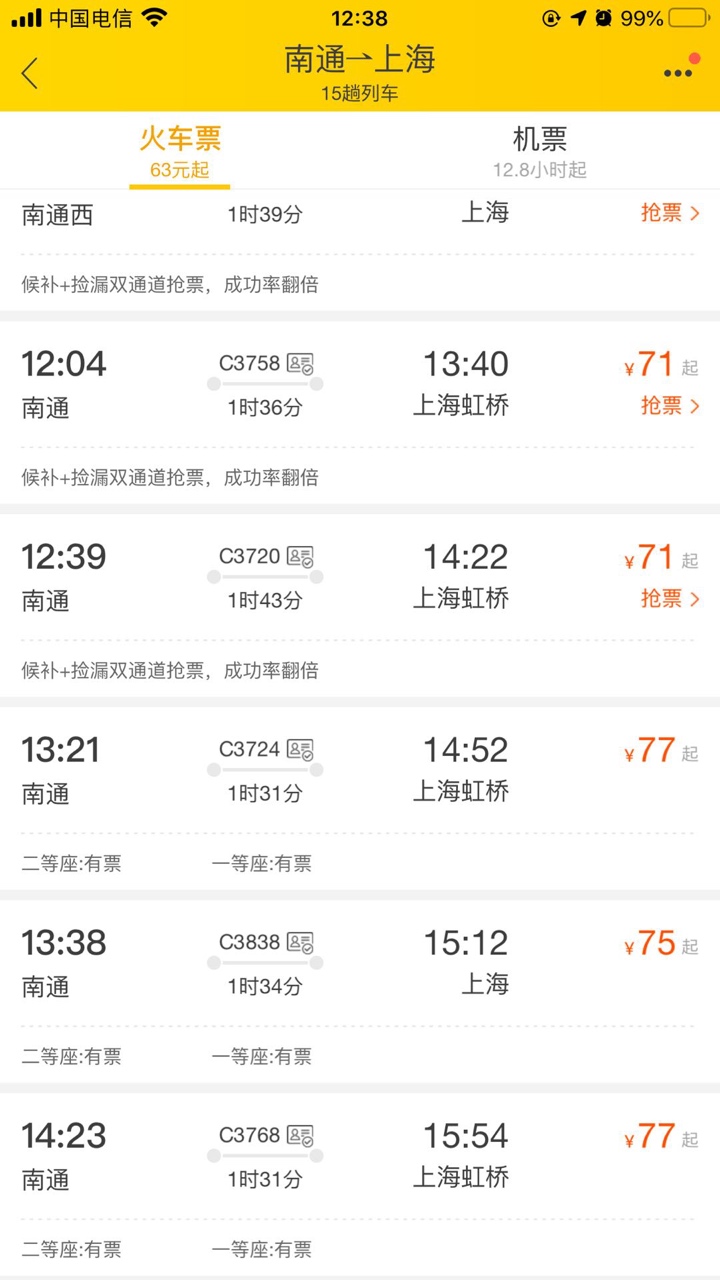Screen dimensions: 720x1280
Task: Select train C3838 arriving at 上海
Action: (360, 963)
